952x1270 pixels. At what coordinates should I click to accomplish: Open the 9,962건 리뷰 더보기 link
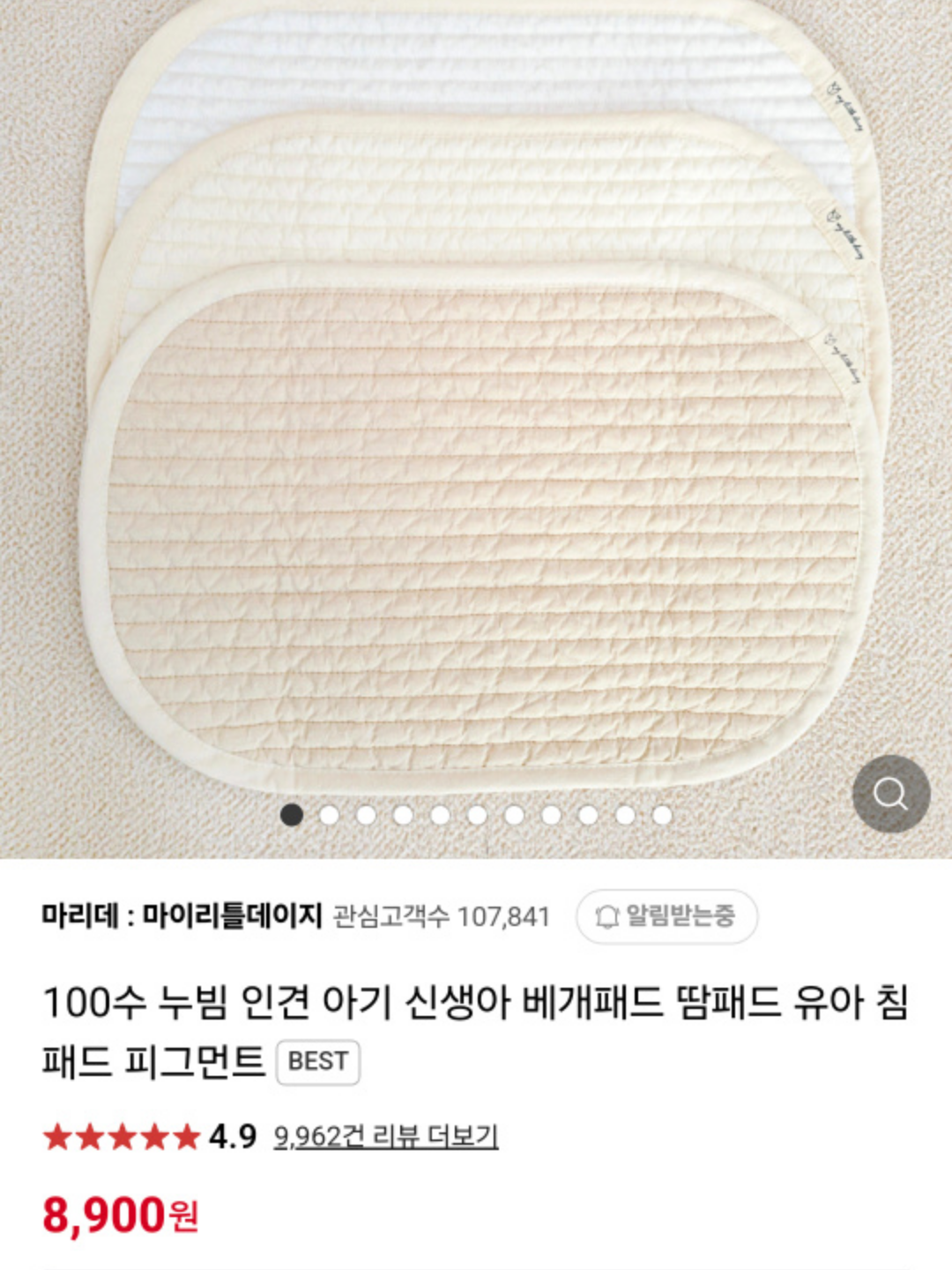(385, 1136)
